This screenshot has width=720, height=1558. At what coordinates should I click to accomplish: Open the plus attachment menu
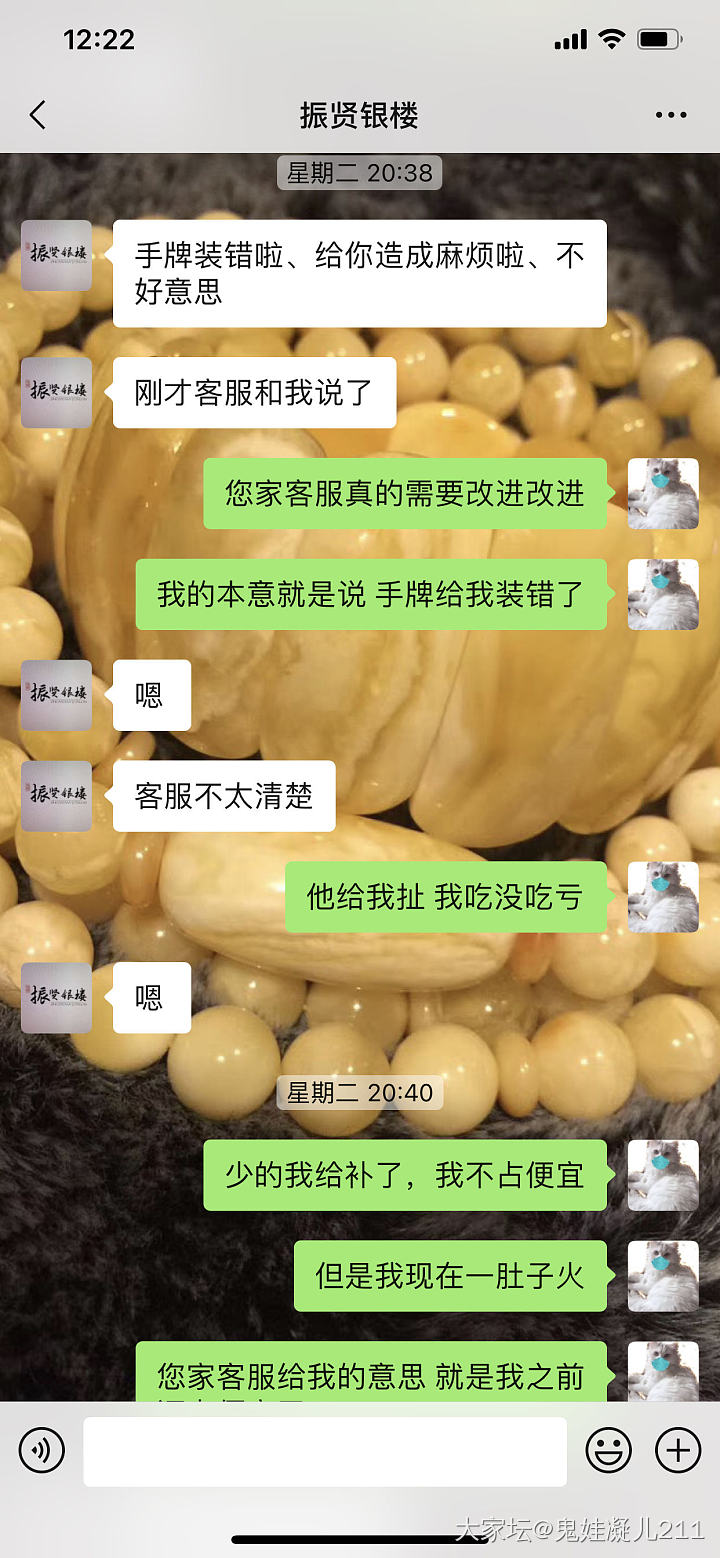(678, 1451)
